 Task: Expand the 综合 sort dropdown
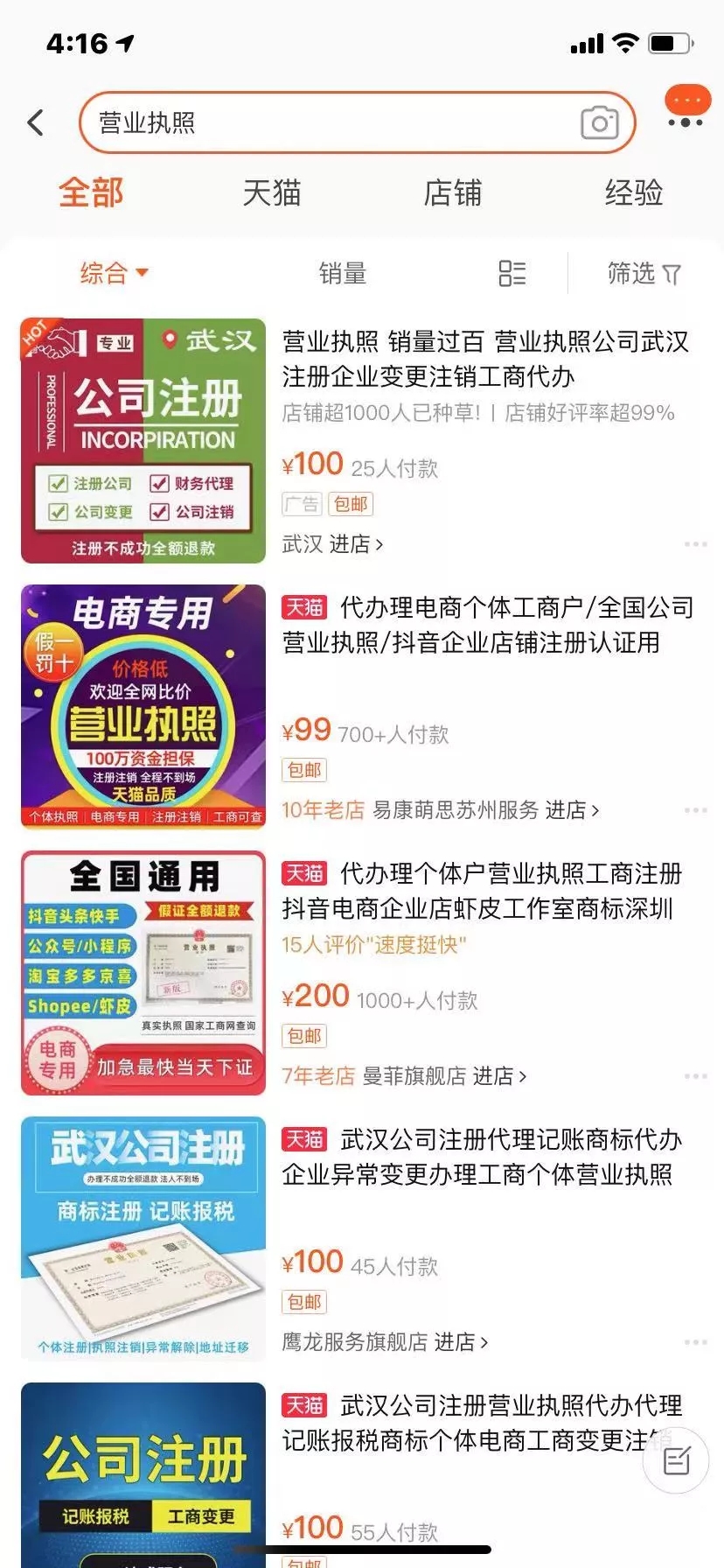114,273
